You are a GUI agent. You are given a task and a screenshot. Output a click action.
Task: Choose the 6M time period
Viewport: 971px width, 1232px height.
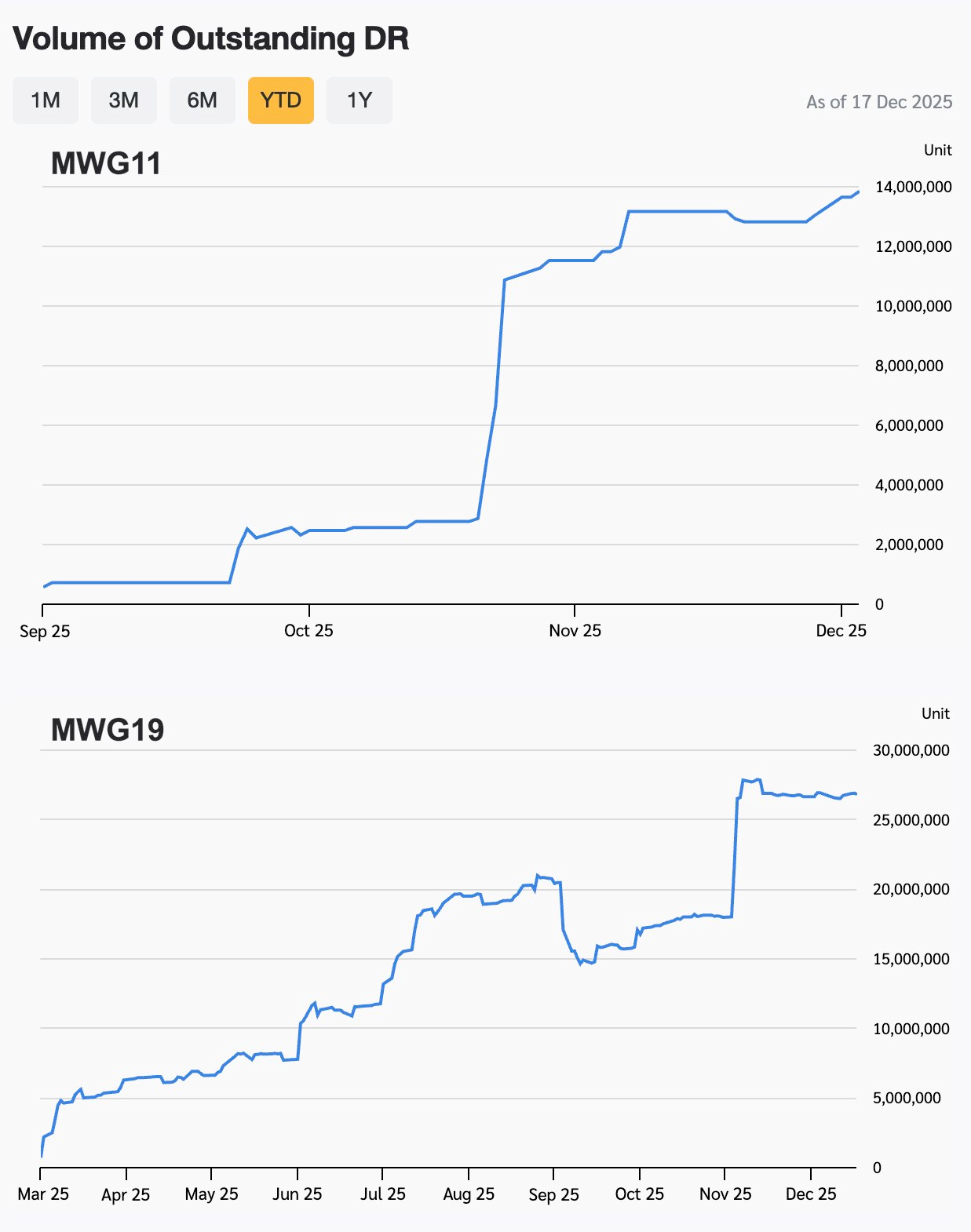coord(203,100)
